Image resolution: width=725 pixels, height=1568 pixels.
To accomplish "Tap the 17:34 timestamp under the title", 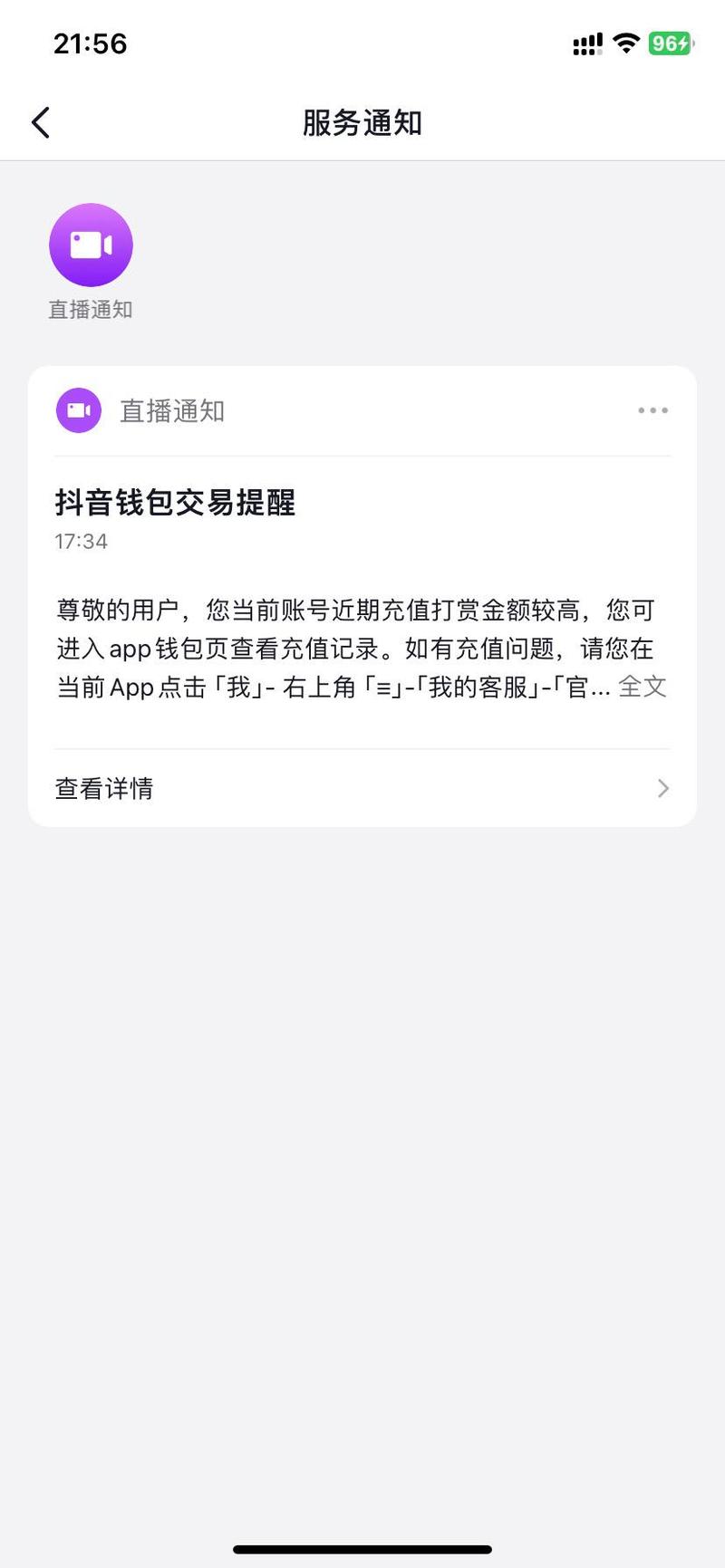I will pos(81,542).
